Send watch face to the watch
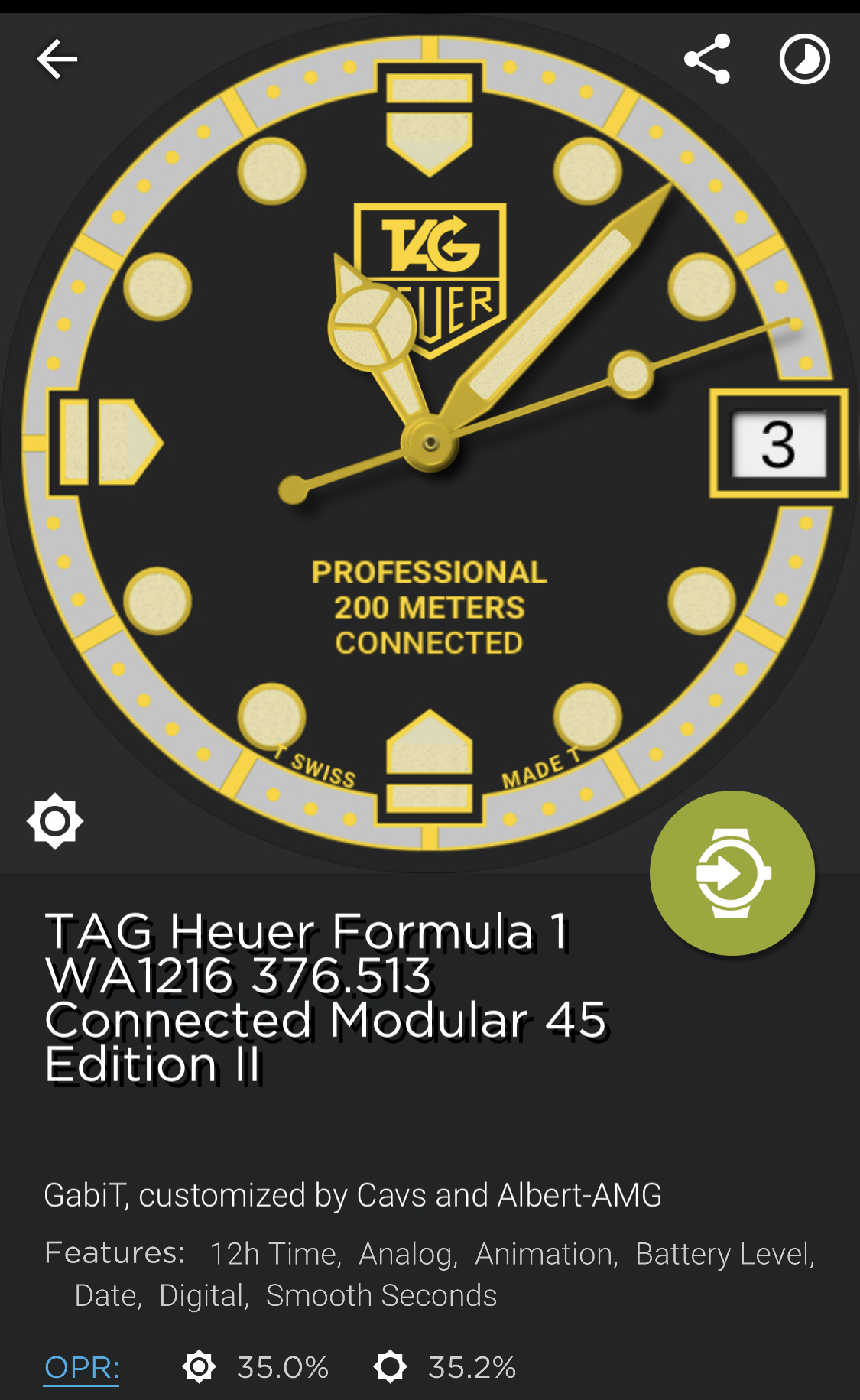The image size is (860, 1400). click(x=732, y=872)
